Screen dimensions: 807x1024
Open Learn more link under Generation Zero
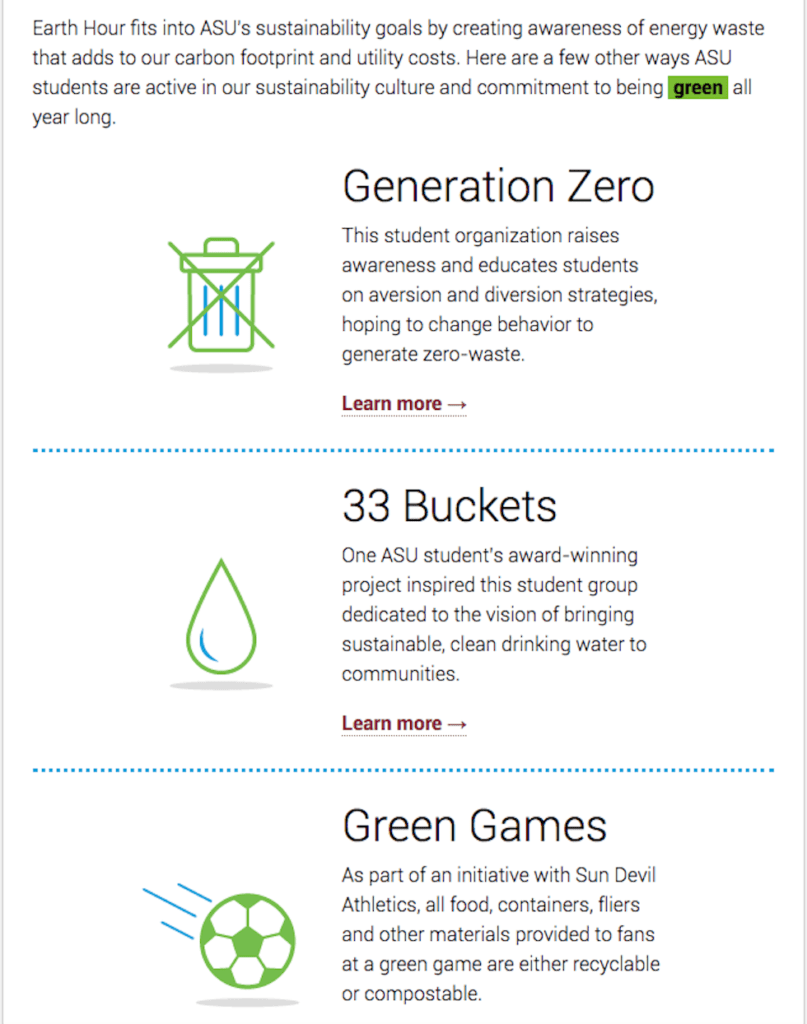coord(404,404)
